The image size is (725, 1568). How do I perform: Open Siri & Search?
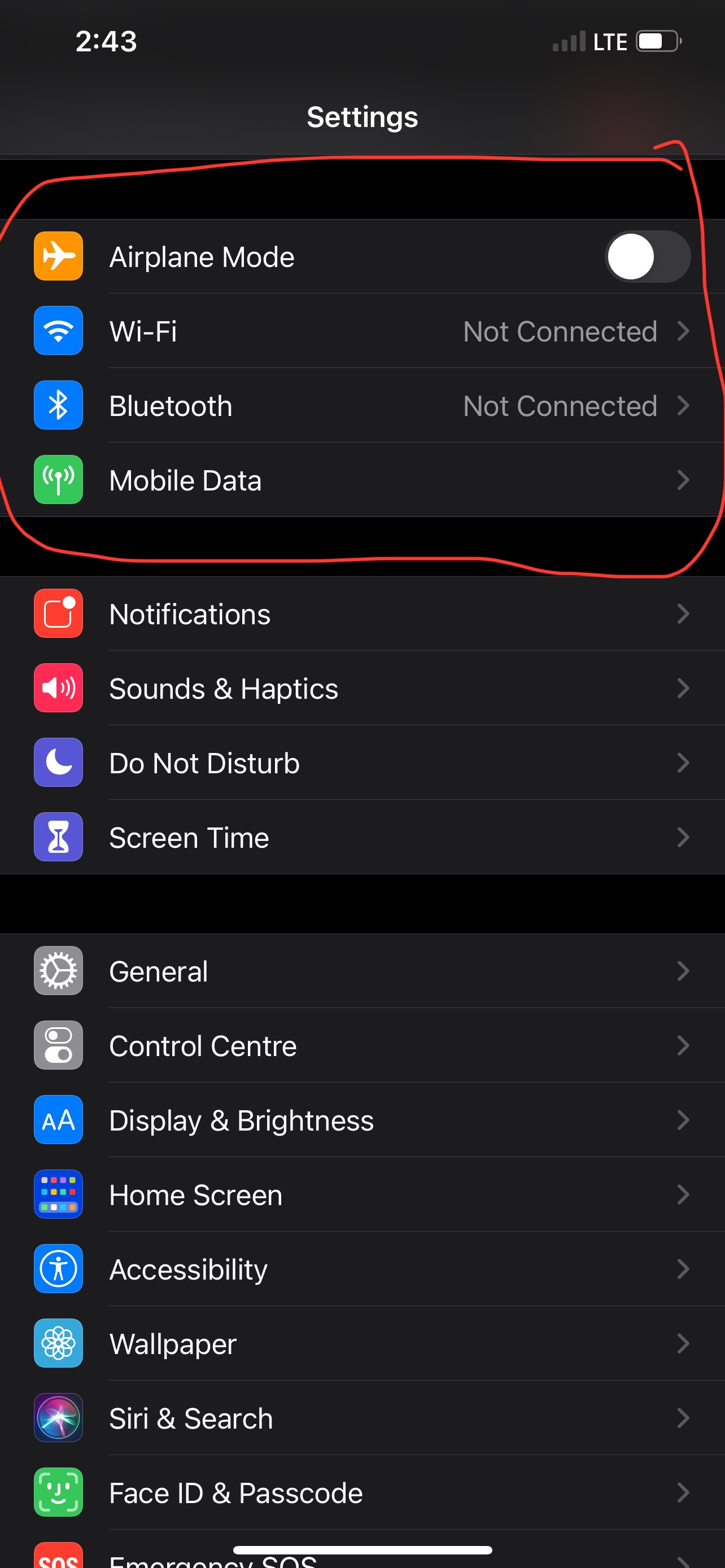tap(362, 1418)
